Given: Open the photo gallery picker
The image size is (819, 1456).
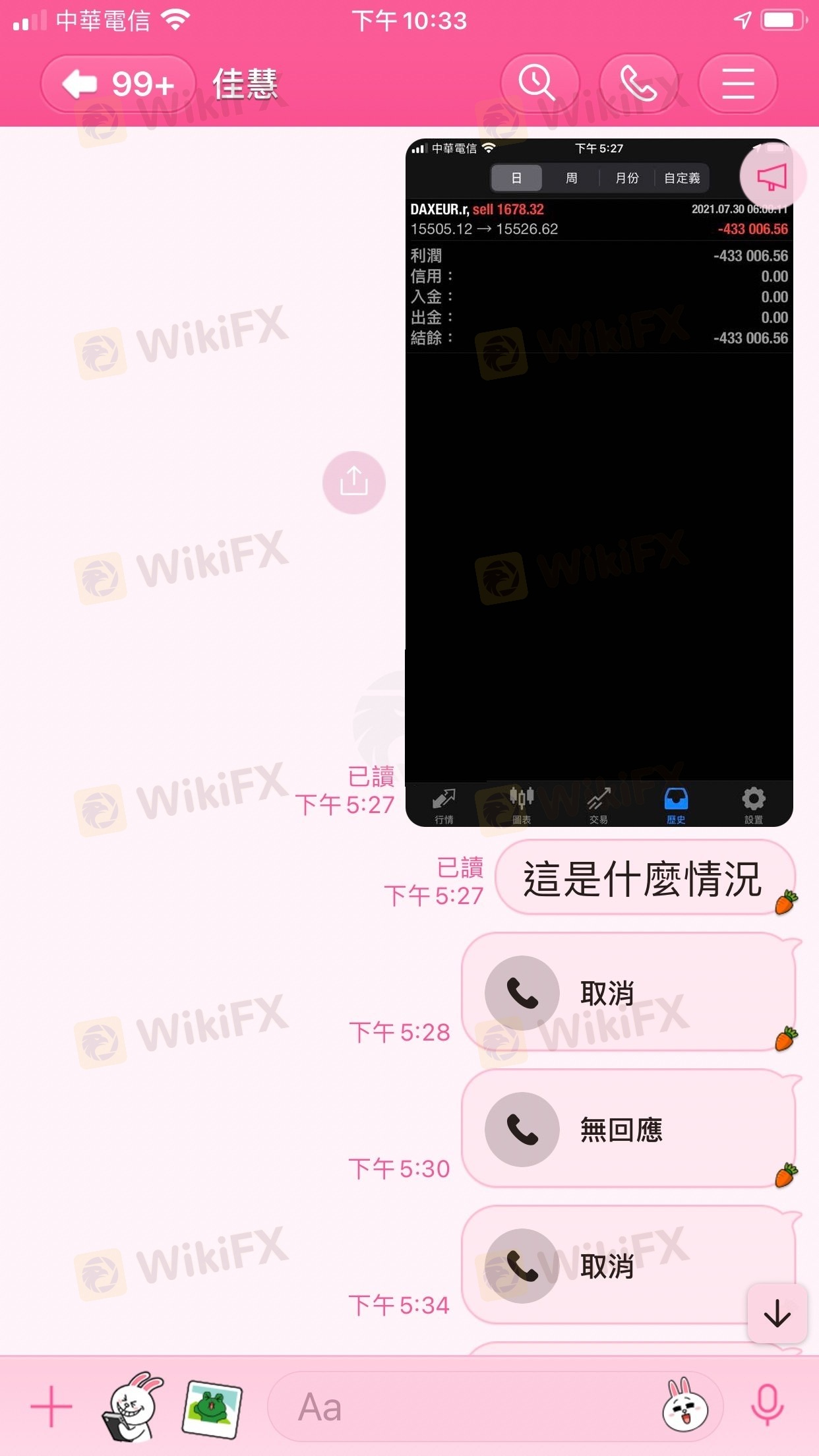Looking at the screenshot, I should [212, 1407].
